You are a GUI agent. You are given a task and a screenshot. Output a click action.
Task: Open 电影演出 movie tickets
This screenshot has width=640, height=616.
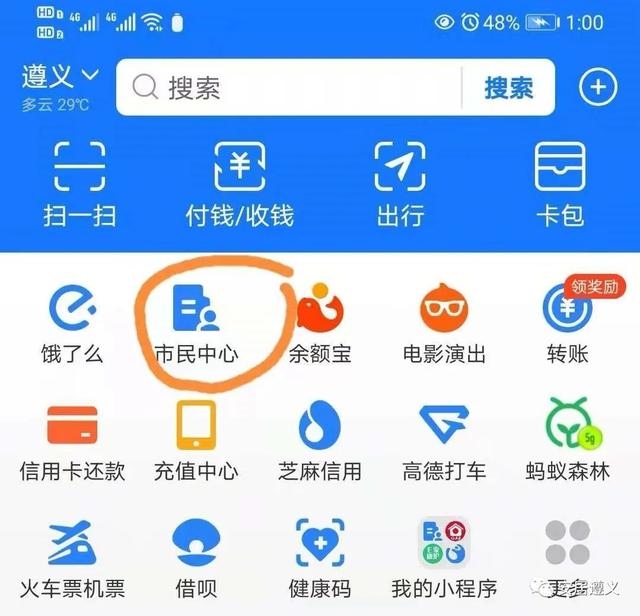coord(444,322)
